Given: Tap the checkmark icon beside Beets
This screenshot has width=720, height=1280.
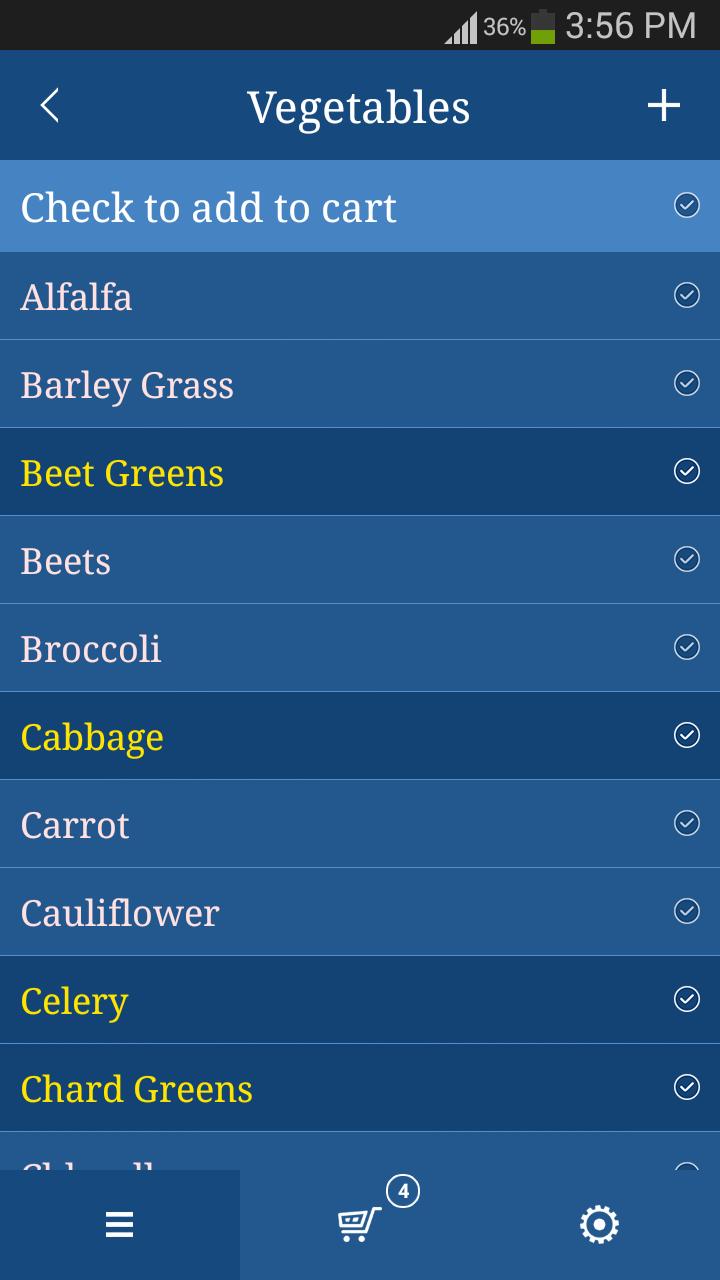Looking at the screenshot, I should 686,559.
